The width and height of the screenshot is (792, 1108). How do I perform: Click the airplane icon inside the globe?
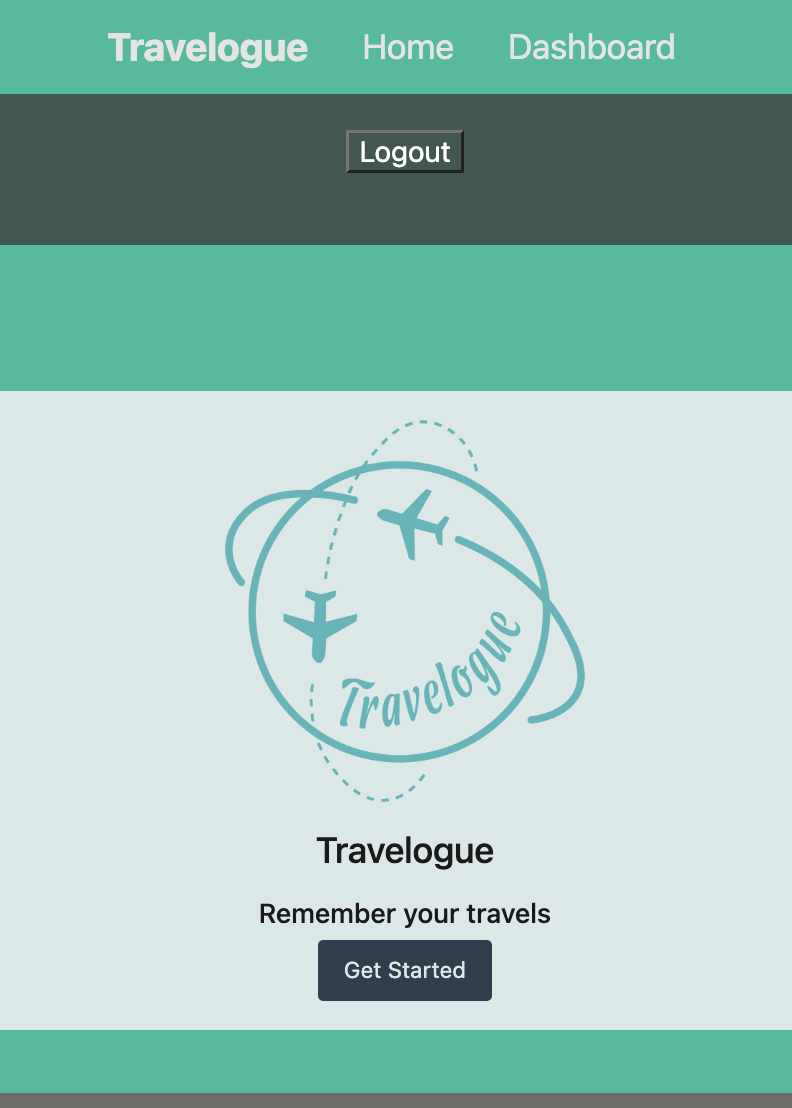(320, 625)
